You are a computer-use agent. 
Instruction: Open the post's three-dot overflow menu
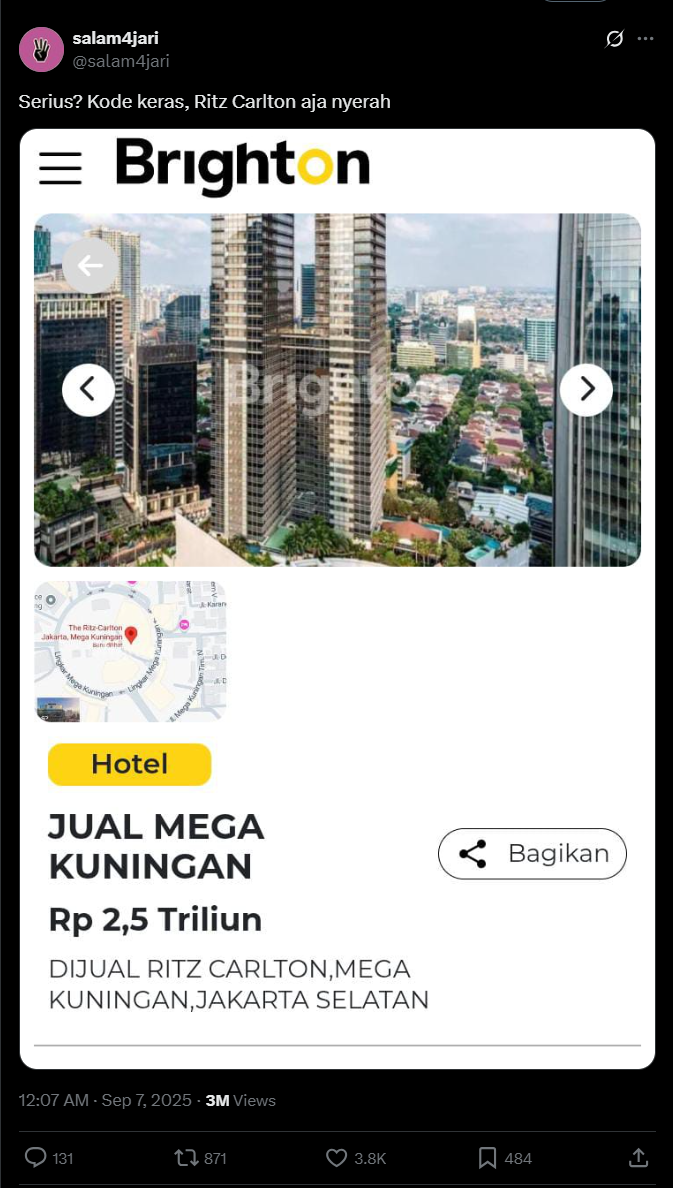(x=645, y=39)
